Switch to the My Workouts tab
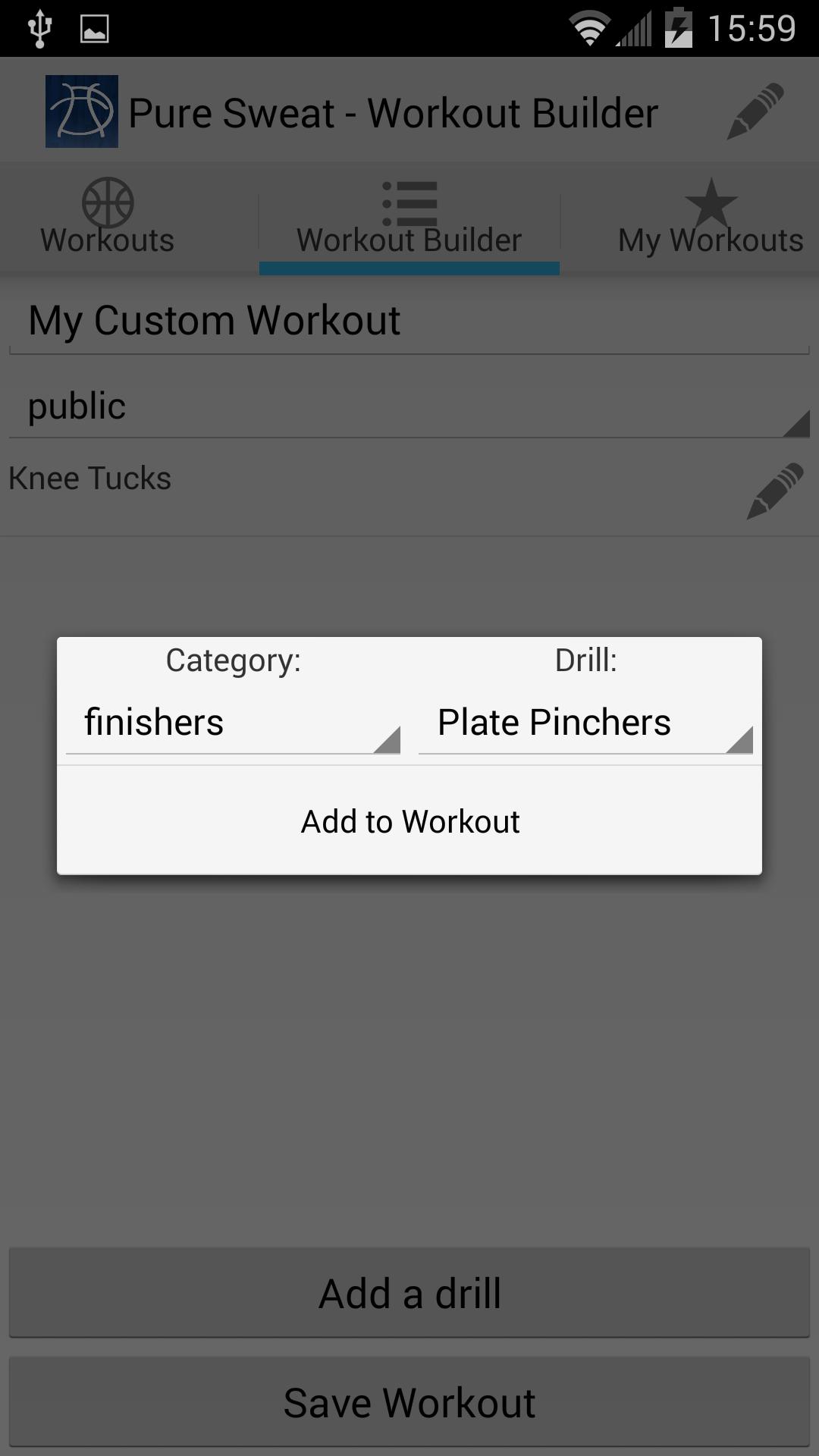819x1456 pixels. 710,220
